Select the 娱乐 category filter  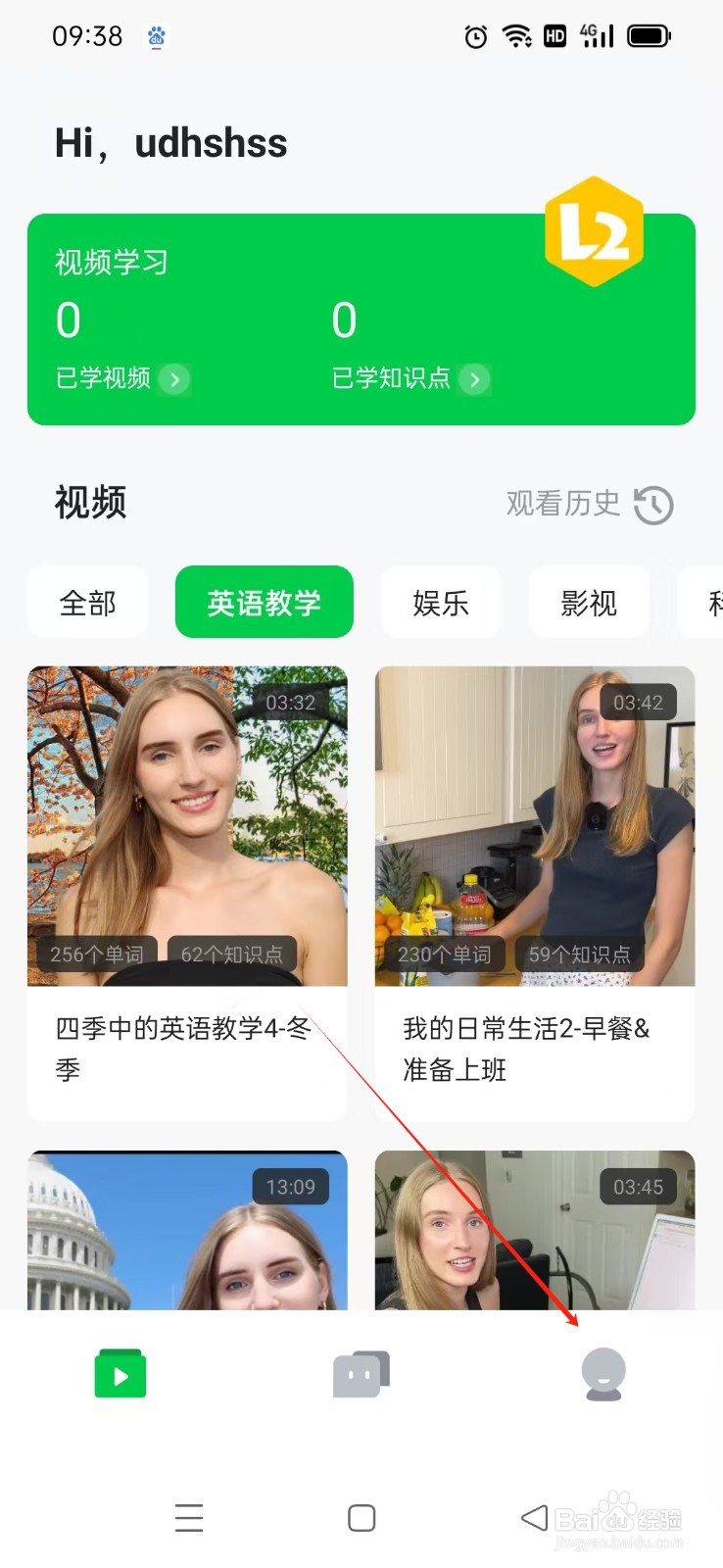[441, 602]
